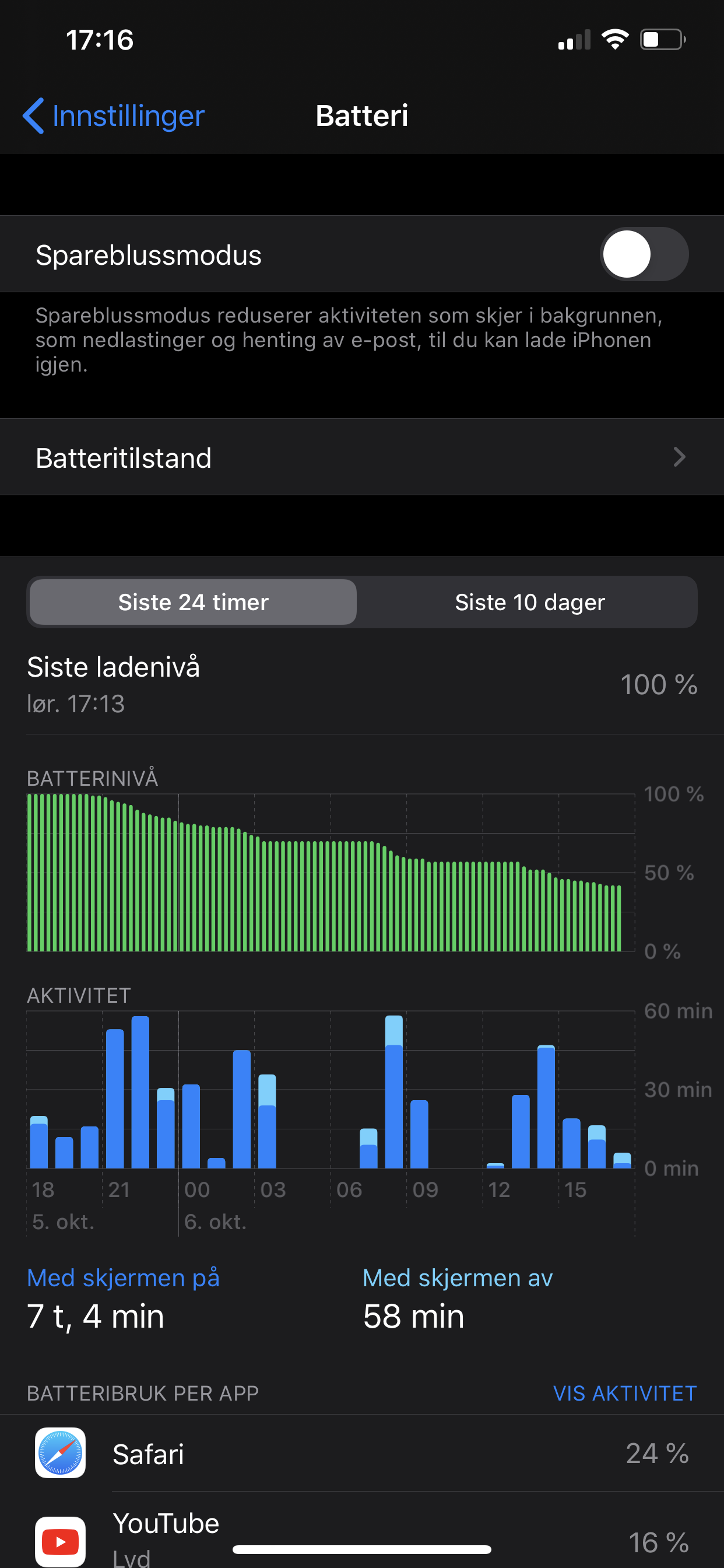Tap the battery level chart
724x1568 pixels.
(x=331, y=872)
